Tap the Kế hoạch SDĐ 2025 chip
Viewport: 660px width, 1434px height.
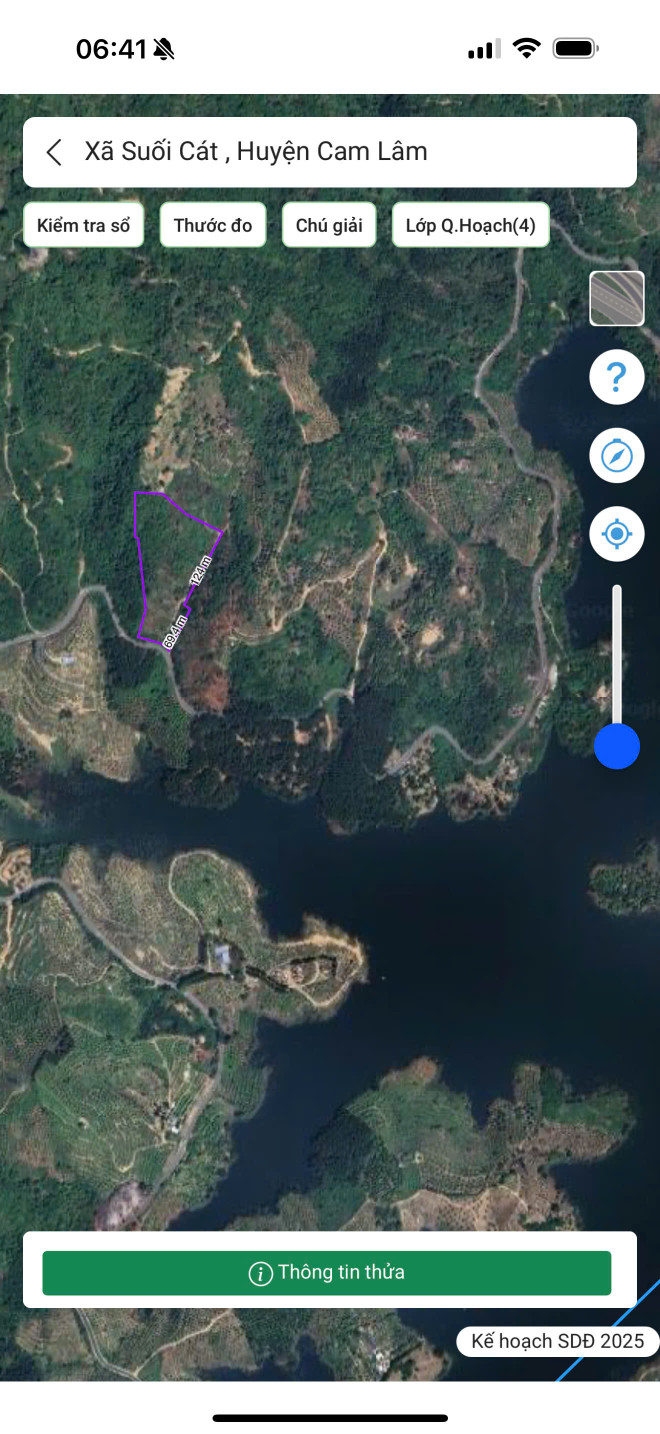557,1341
